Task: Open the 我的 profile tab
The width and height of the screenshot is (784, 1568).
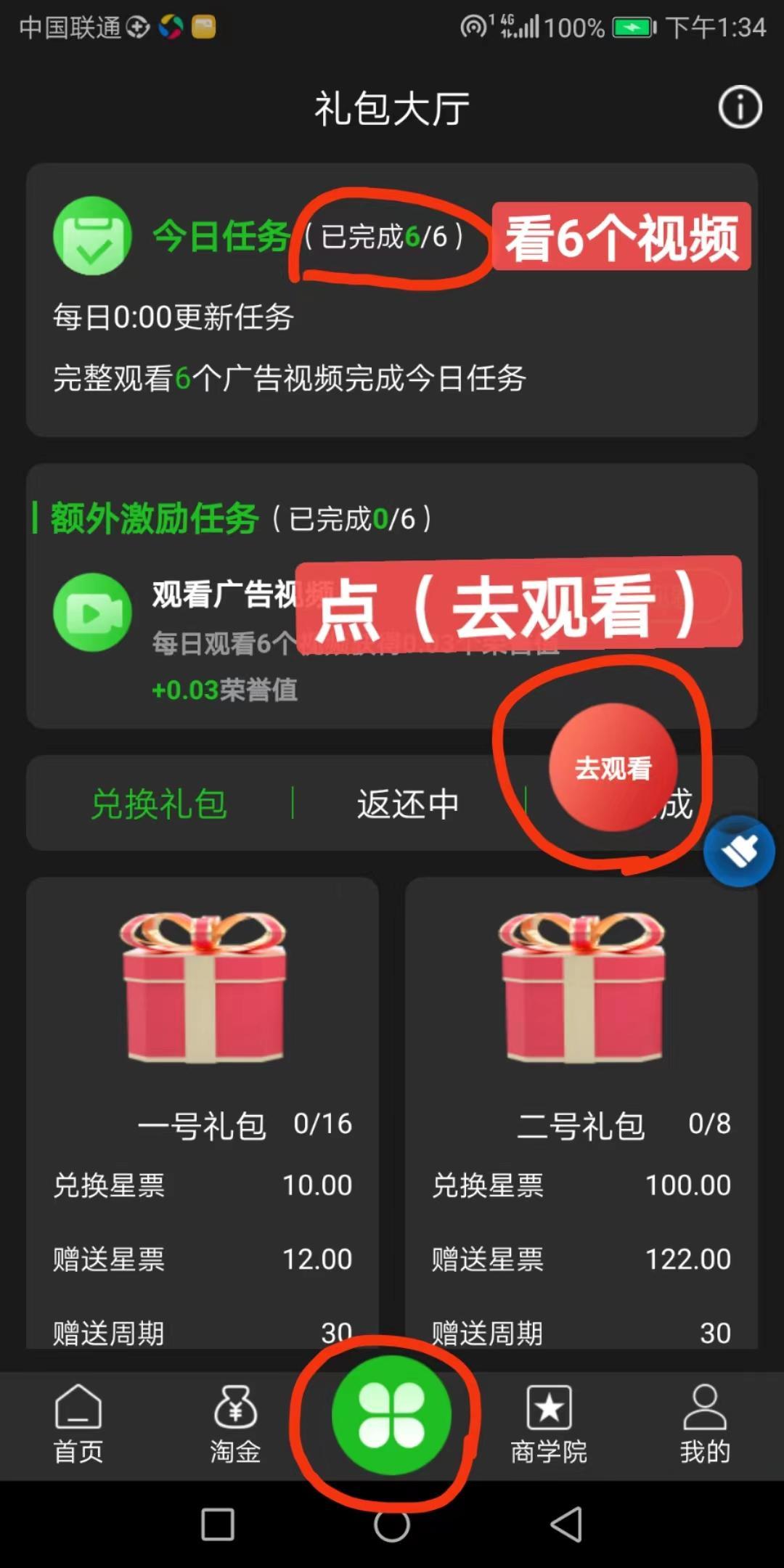Action: pyautogui.click(x=705, y=1424)
